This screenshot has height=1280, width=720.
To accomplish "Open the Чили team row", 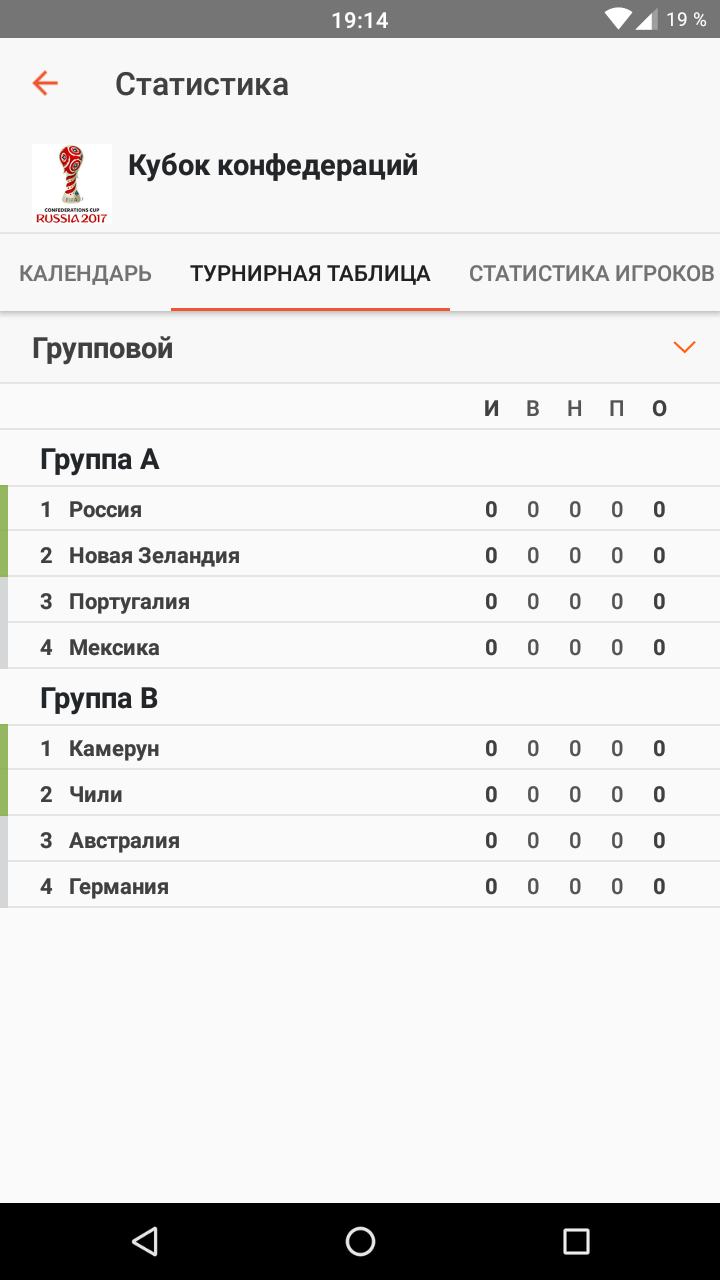I will [x=360, y=794].
